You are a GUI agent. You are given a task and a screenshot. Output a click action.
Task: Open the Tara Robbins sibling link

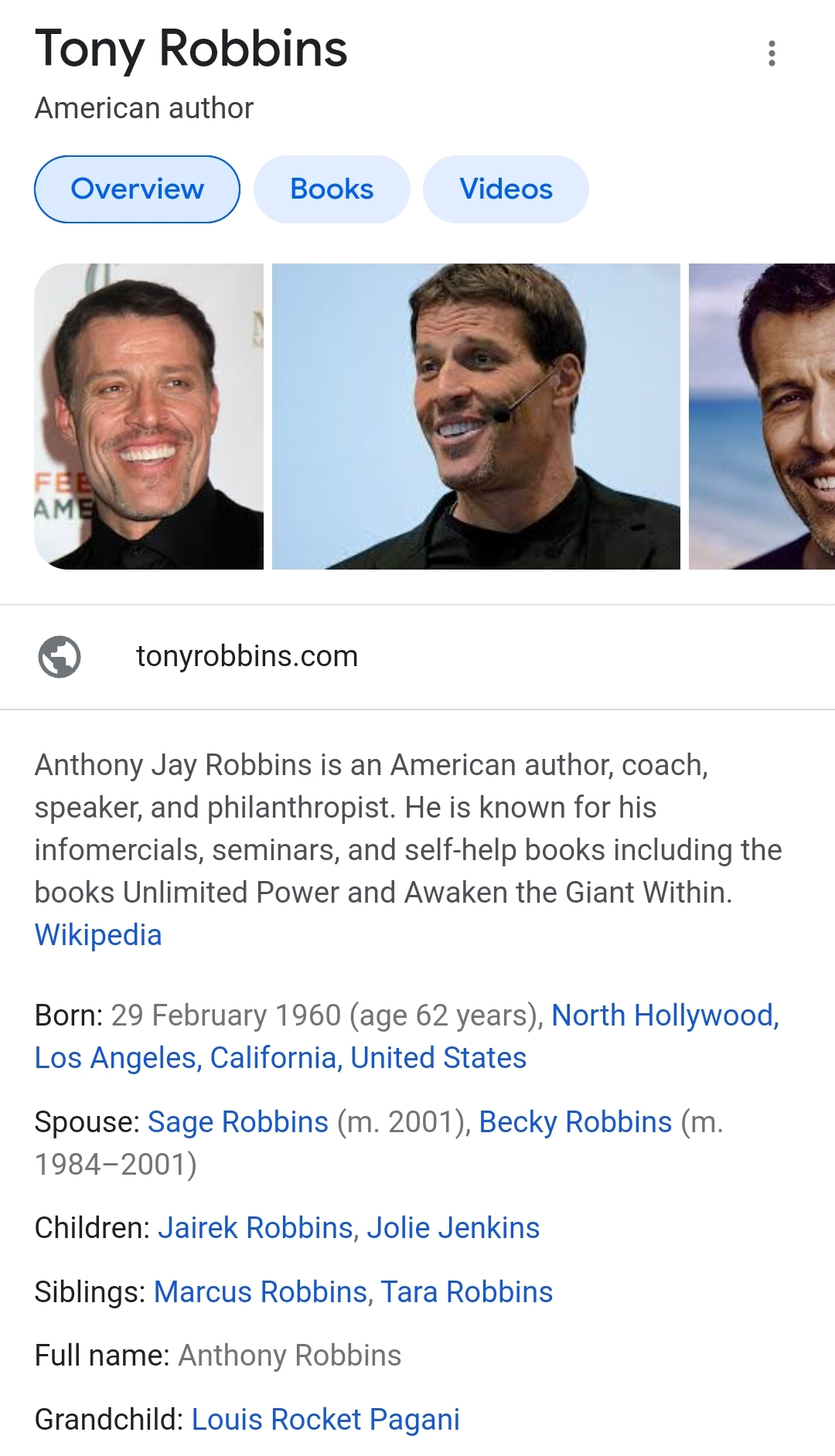point(467,1292)
